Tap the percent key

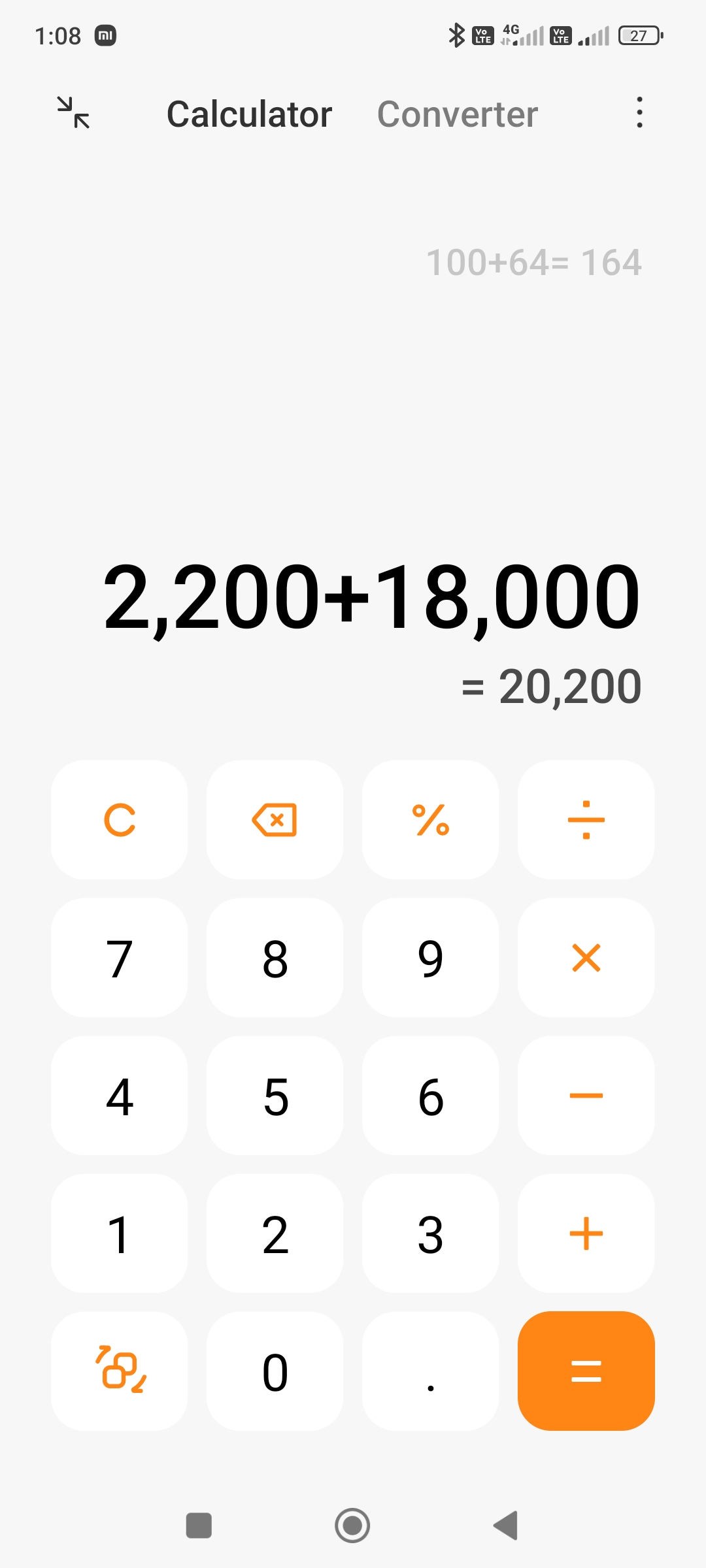click(431, 819)
